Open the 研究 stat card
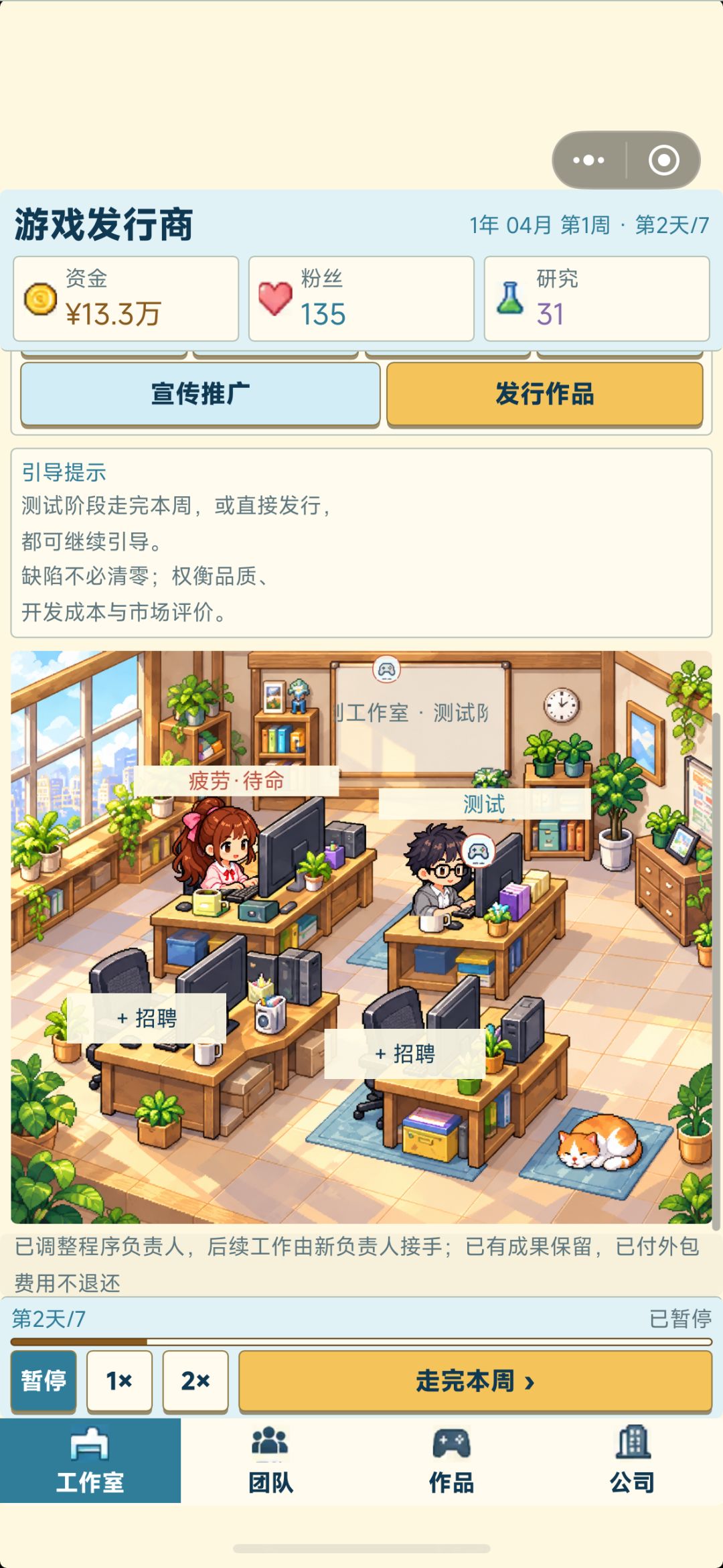The image size is (723, 1568). [x=597, y=299]
